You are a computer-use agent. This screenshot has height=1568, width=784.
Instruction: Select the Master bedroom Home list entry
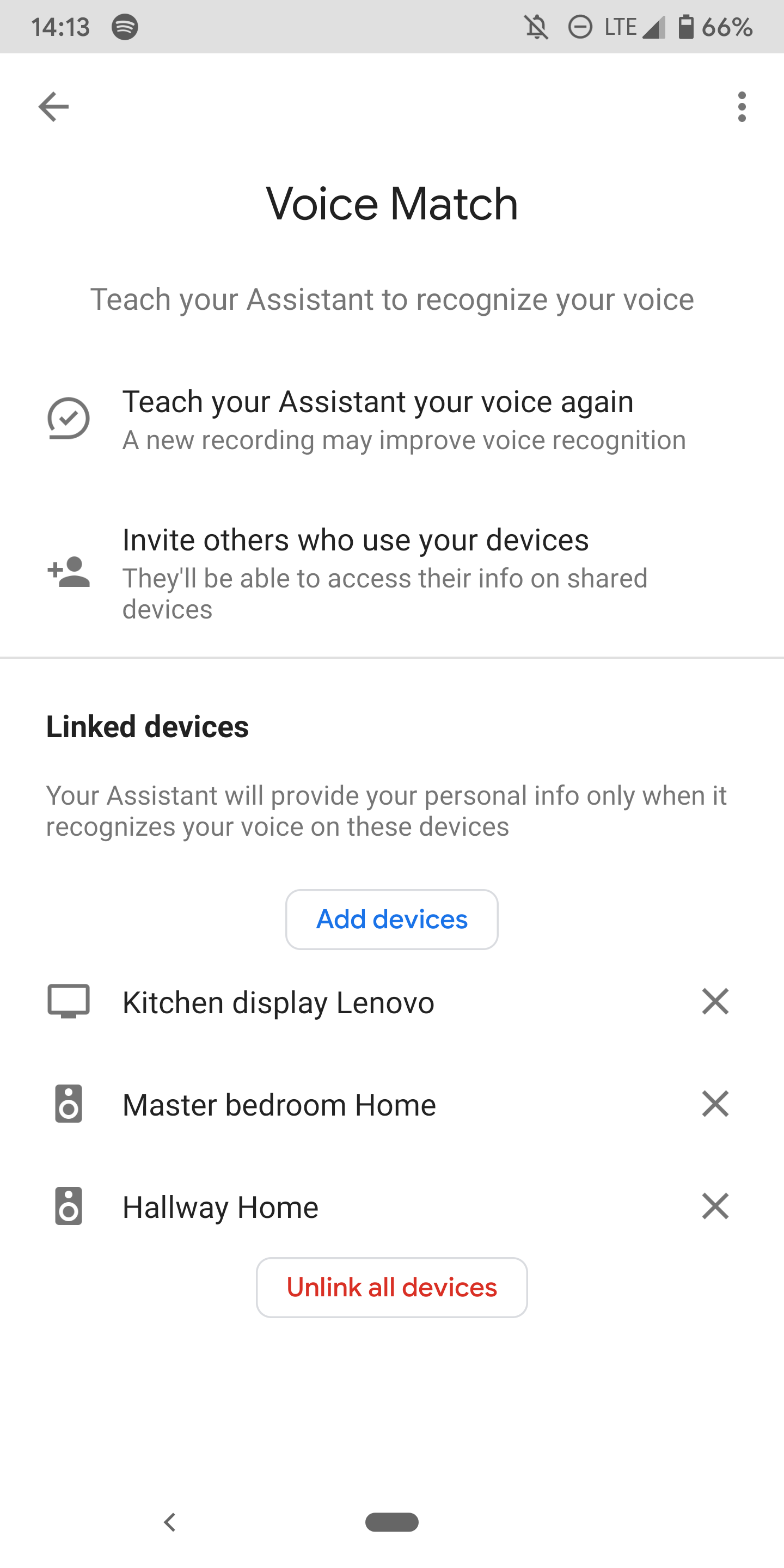(278, 1104)
